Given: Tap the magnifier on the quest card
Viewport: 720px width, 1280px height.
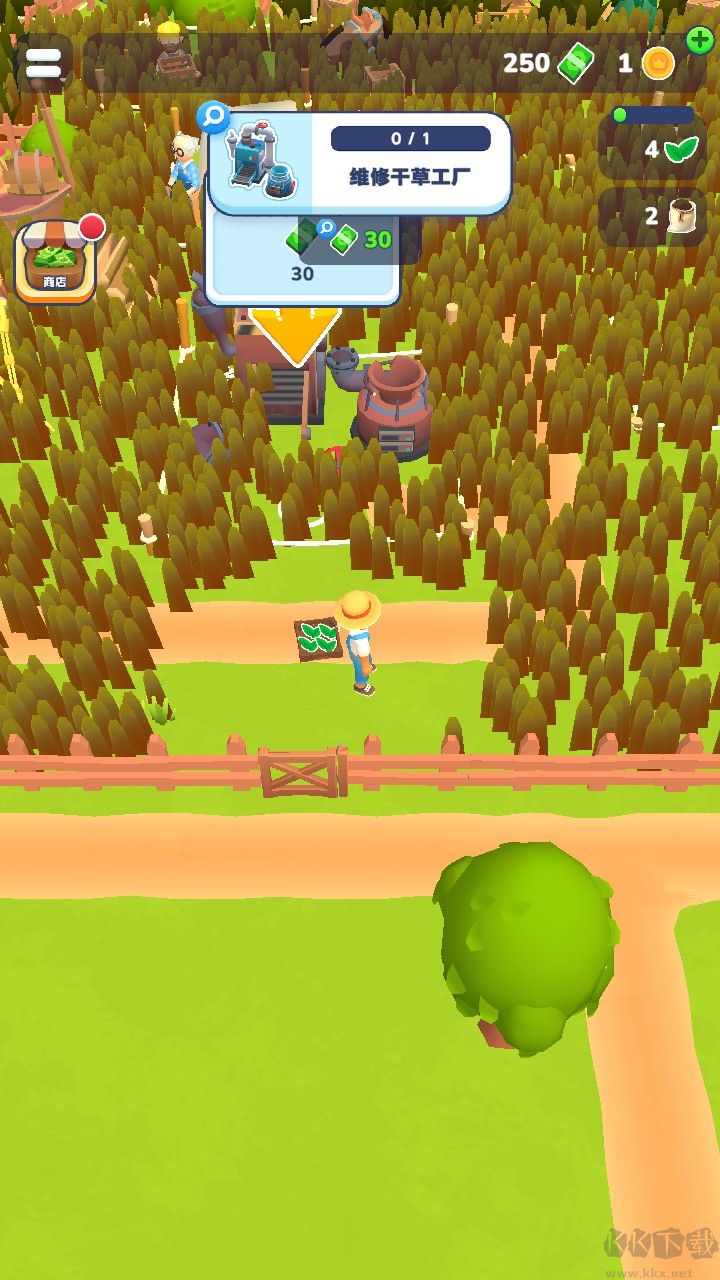Looking at the screenshot, I should (x=213, y=118).
